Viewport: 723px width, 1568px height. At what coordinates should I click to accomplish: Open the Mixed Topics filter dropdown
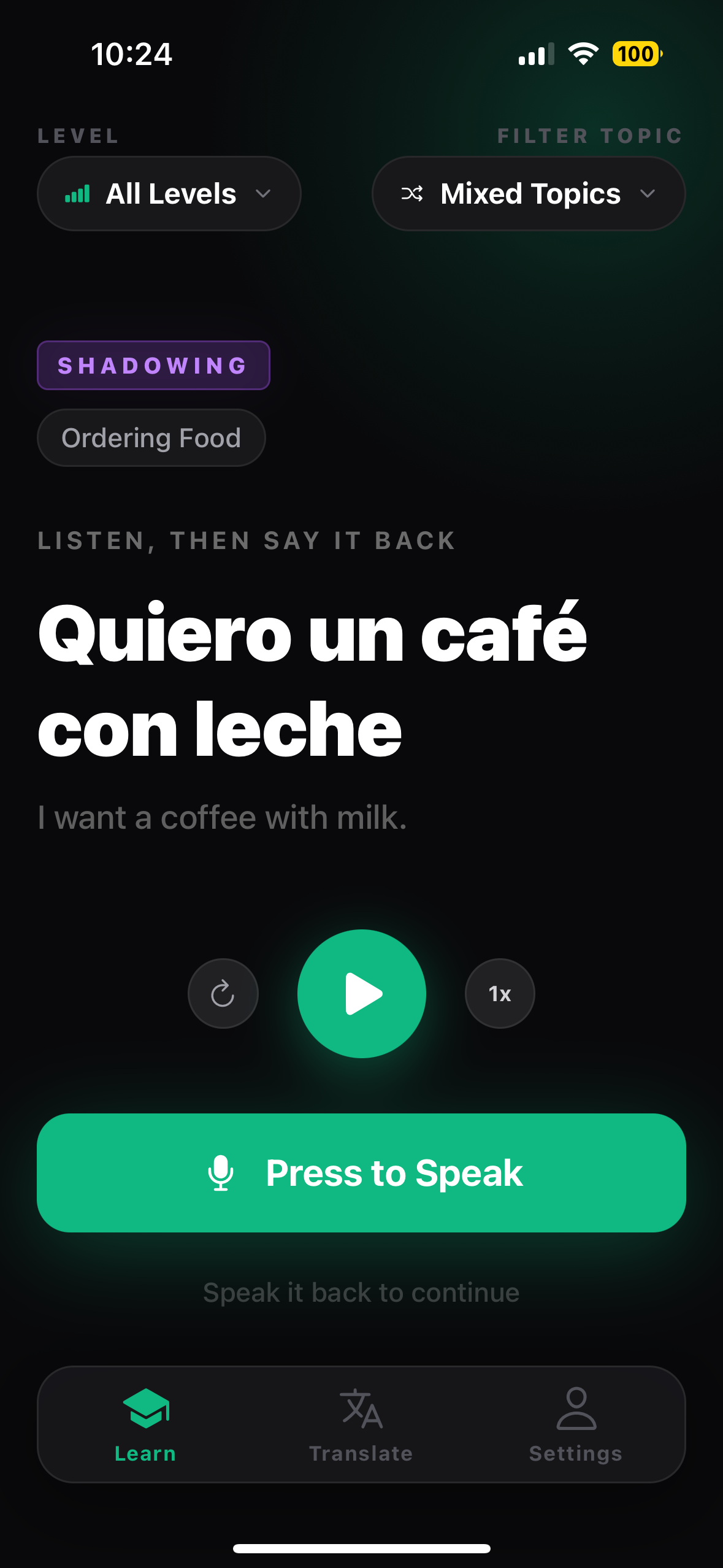(528, 194)
